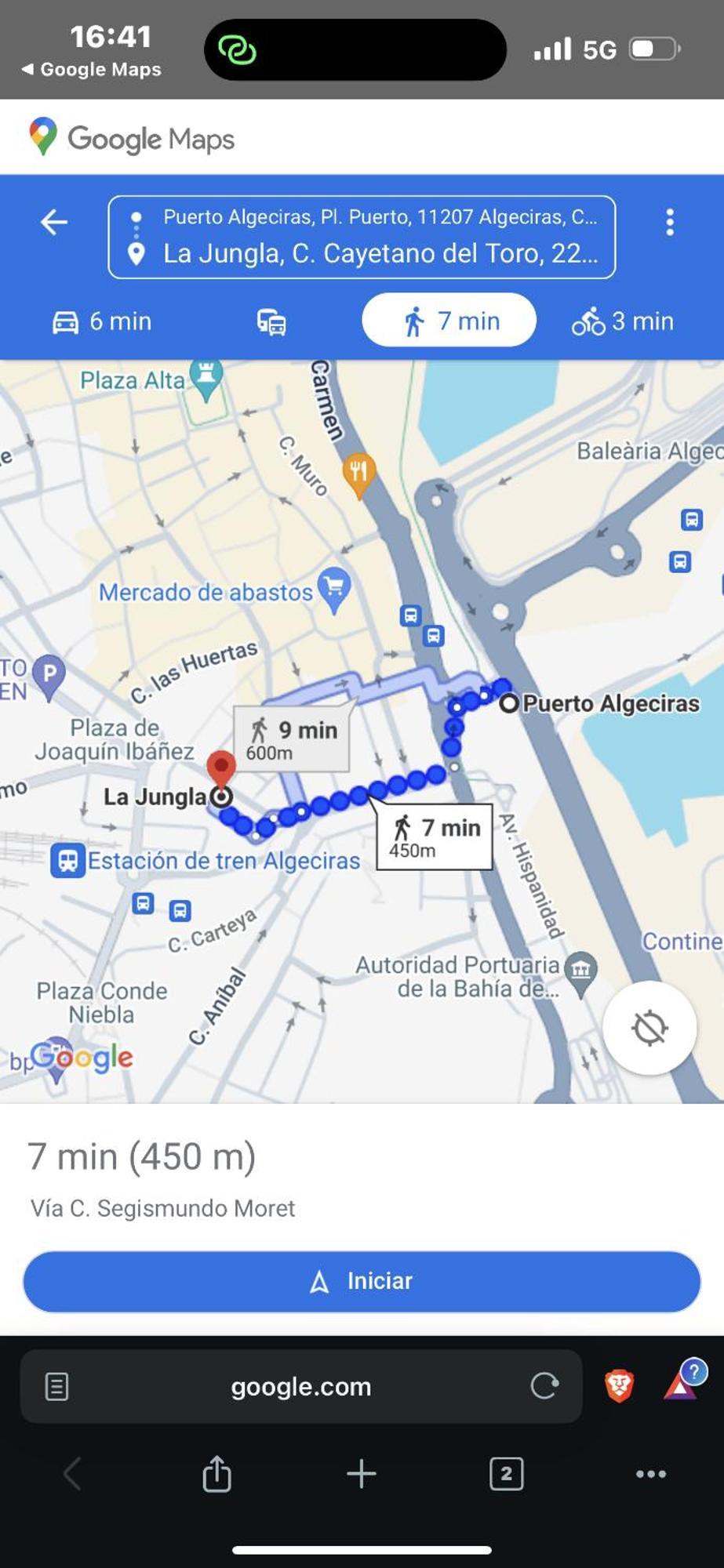Go back using the white arrow
Screen dimensions: 724x1568
(x=54, y=222)
